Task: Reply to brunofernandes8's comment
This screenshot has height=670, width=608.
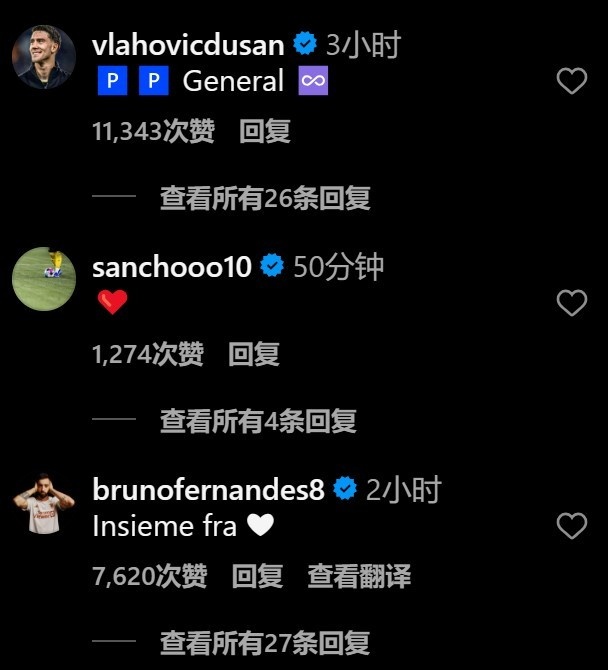Action: [257, 577]
